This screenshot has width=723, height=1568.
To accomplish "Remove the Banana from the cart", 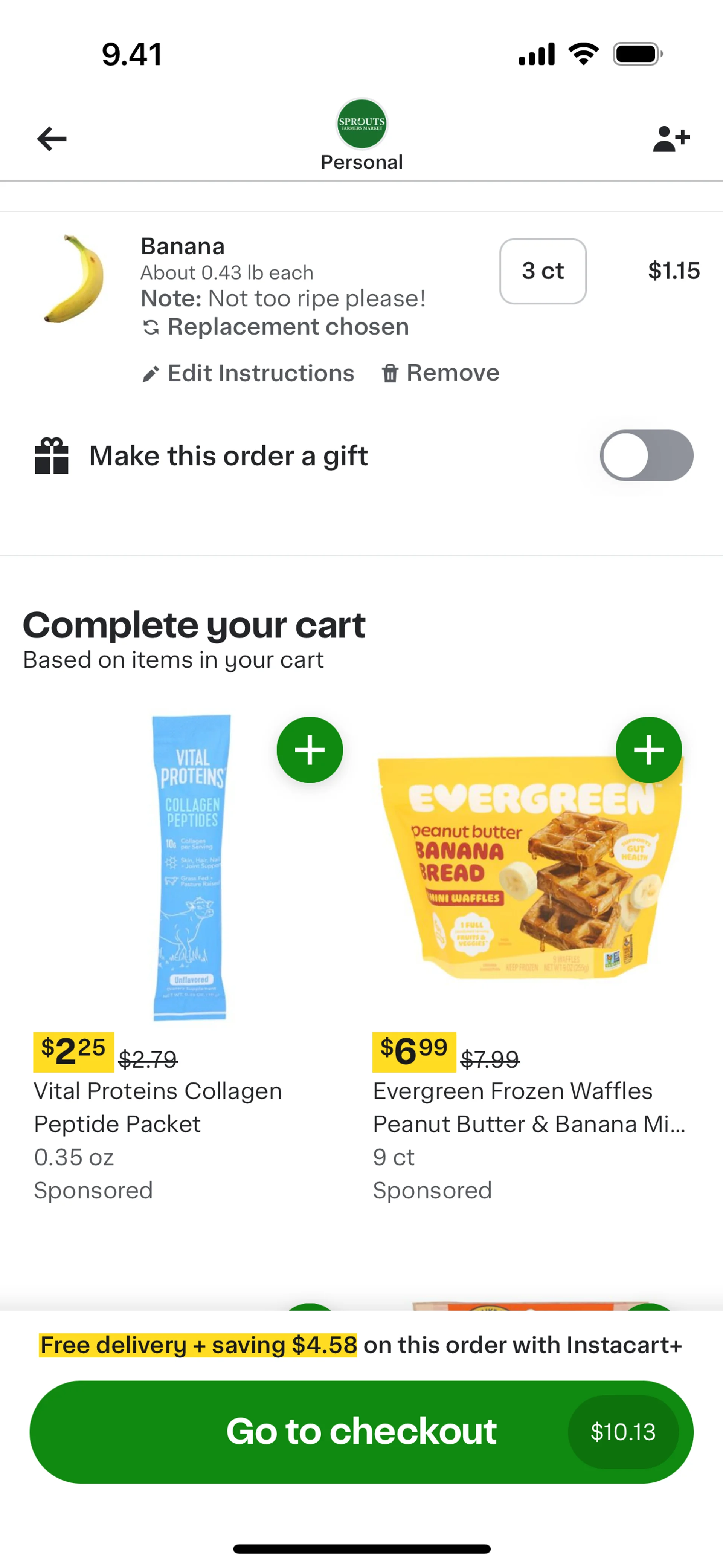I will pos(440,373).
